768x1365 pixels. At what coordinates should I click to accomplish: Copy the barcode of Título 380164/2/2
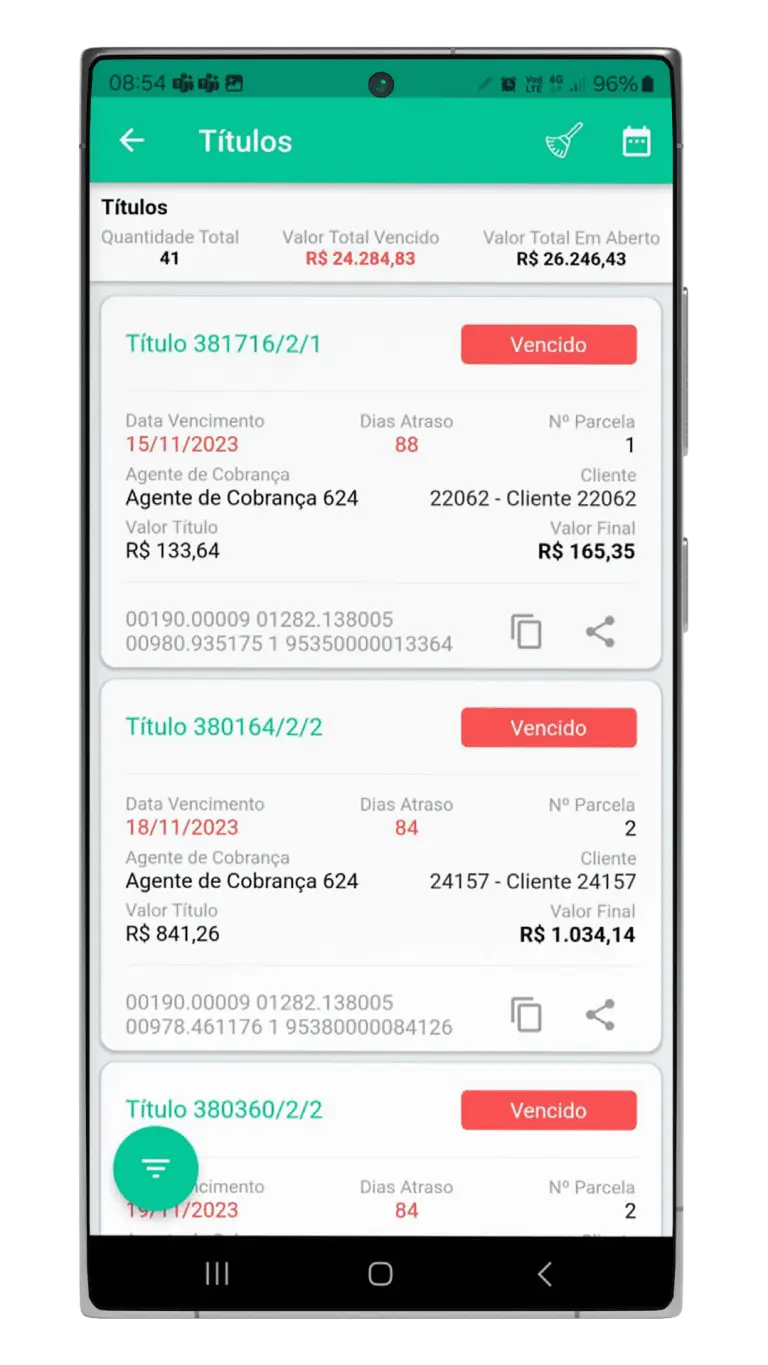(526, 1015)
